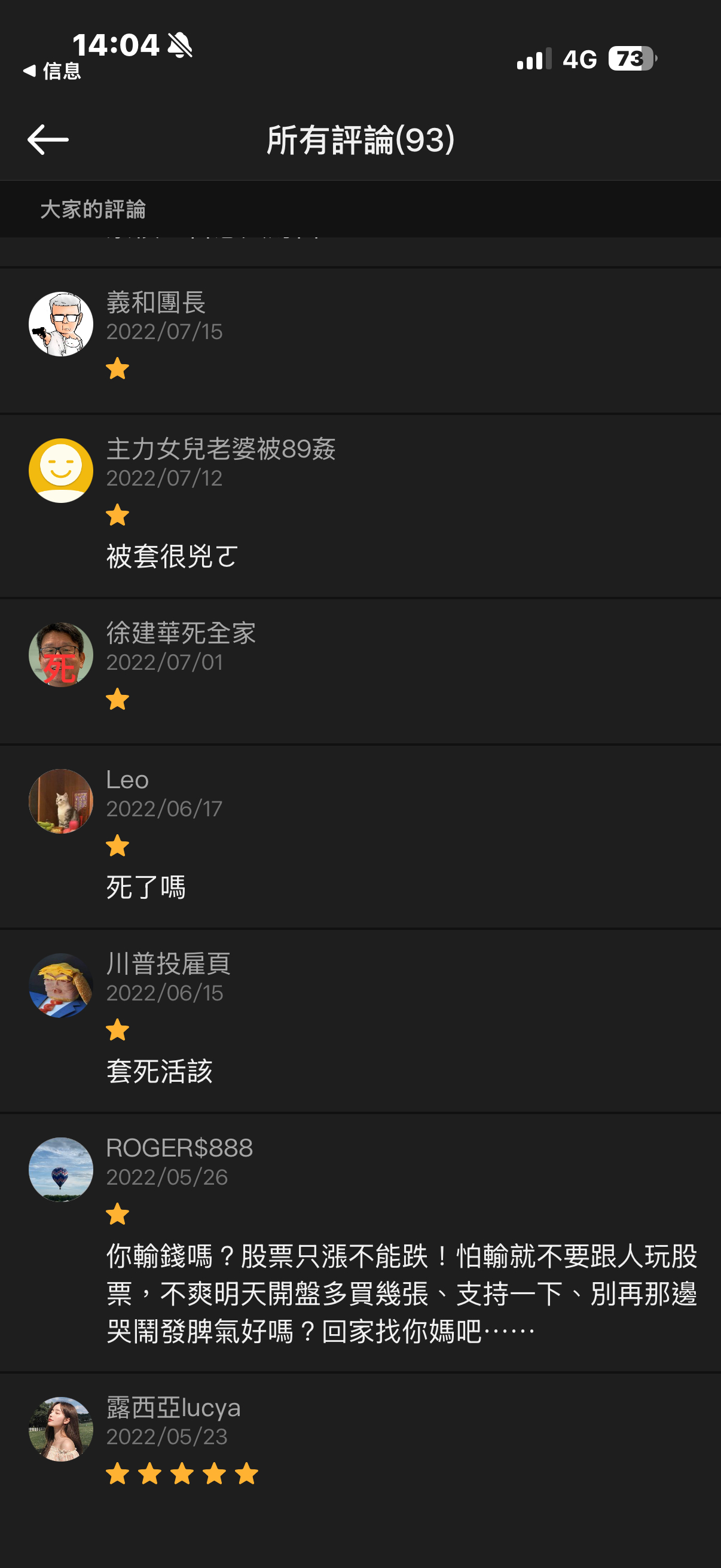The width and height of the screenshot is (721, 1568).
Task: Tap 露西亞lucya's profile photo
Action: tap(61, 1429)
